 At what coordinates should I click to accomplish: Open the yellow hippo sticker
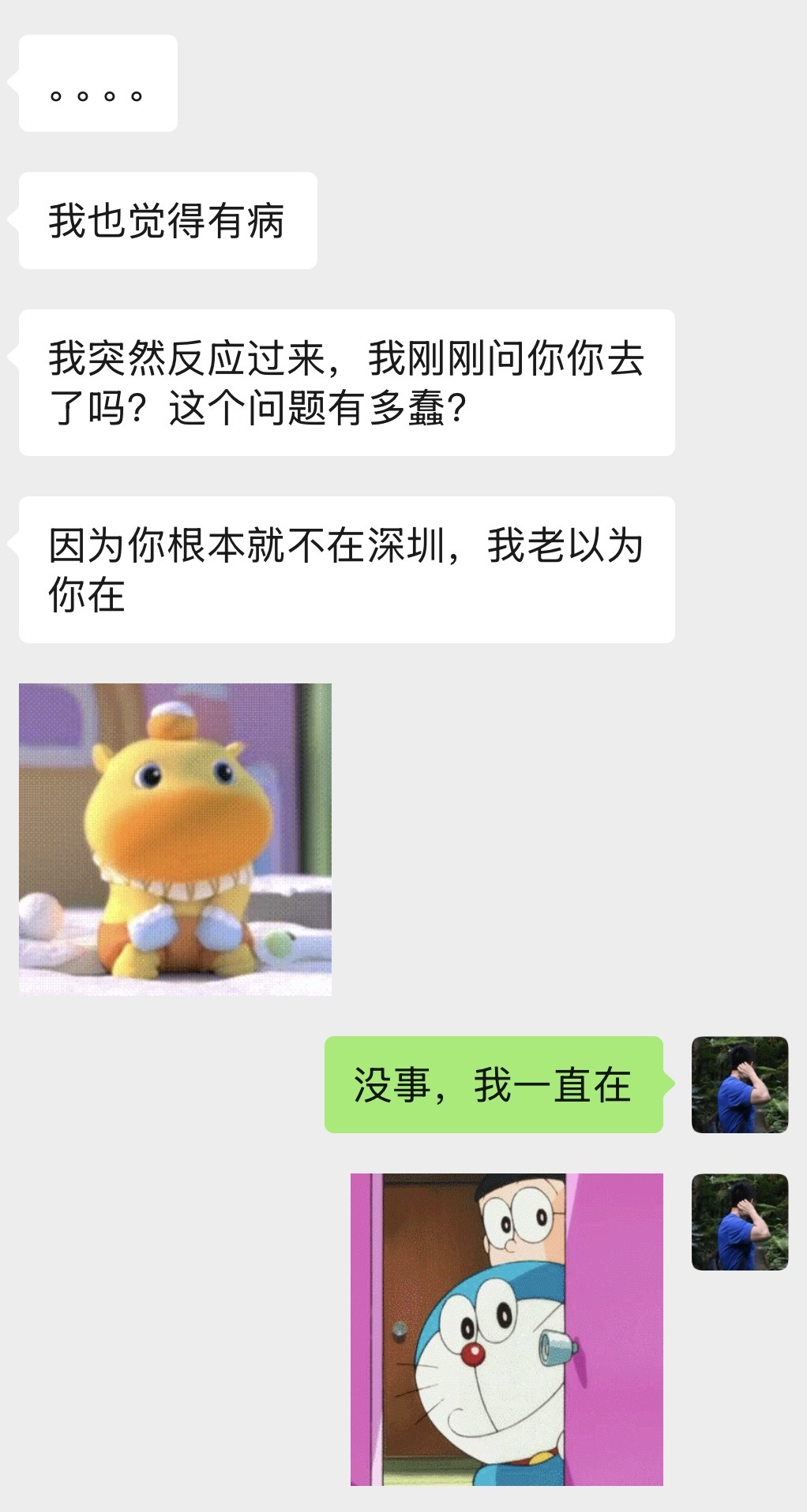point(175,839)
